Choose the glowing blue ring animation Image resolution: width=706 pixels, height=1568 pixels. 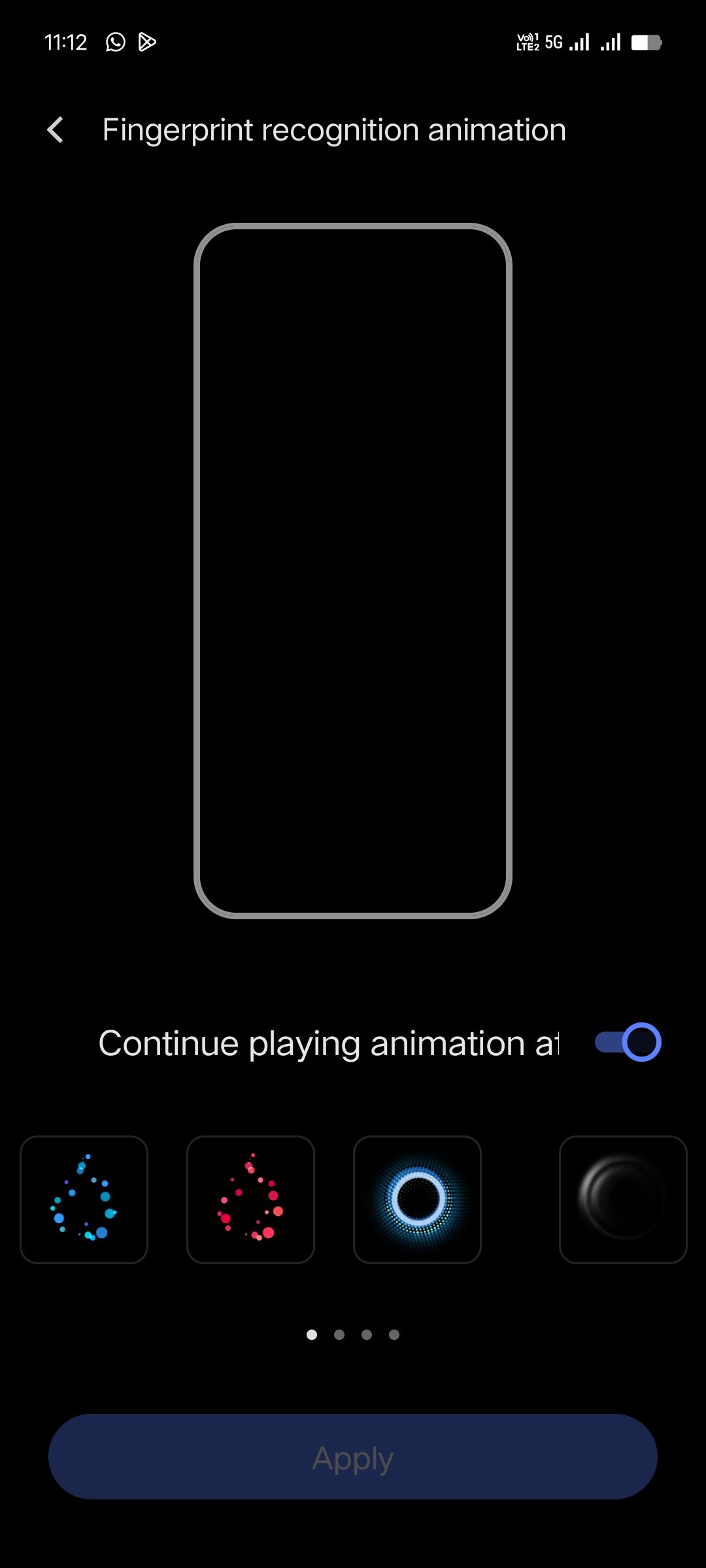click(x=417, y=1200)
